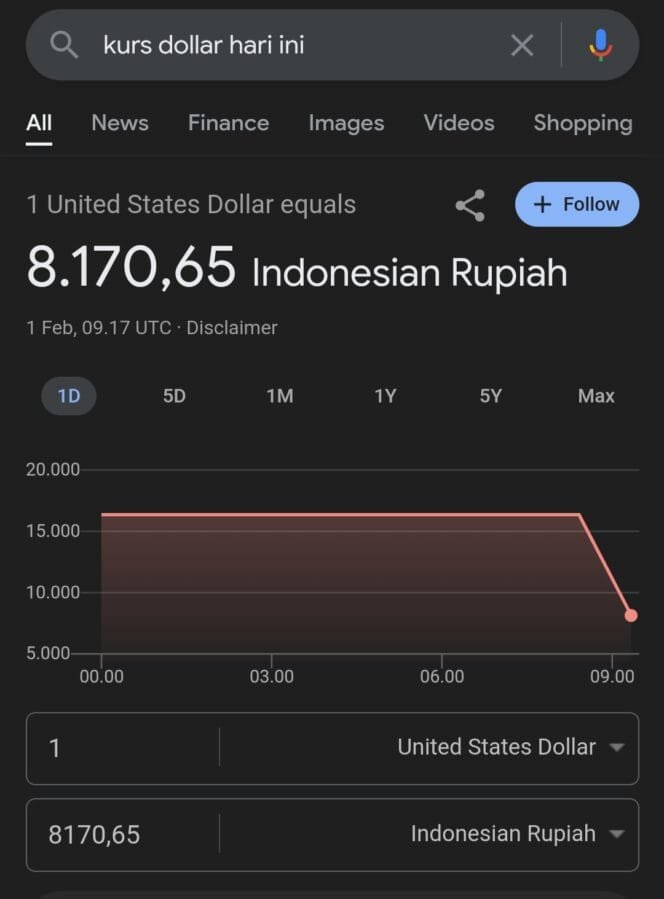The height and width of the screenshot is (899, 664).
Task: Show the Max chart range
Action: (596, 396)
